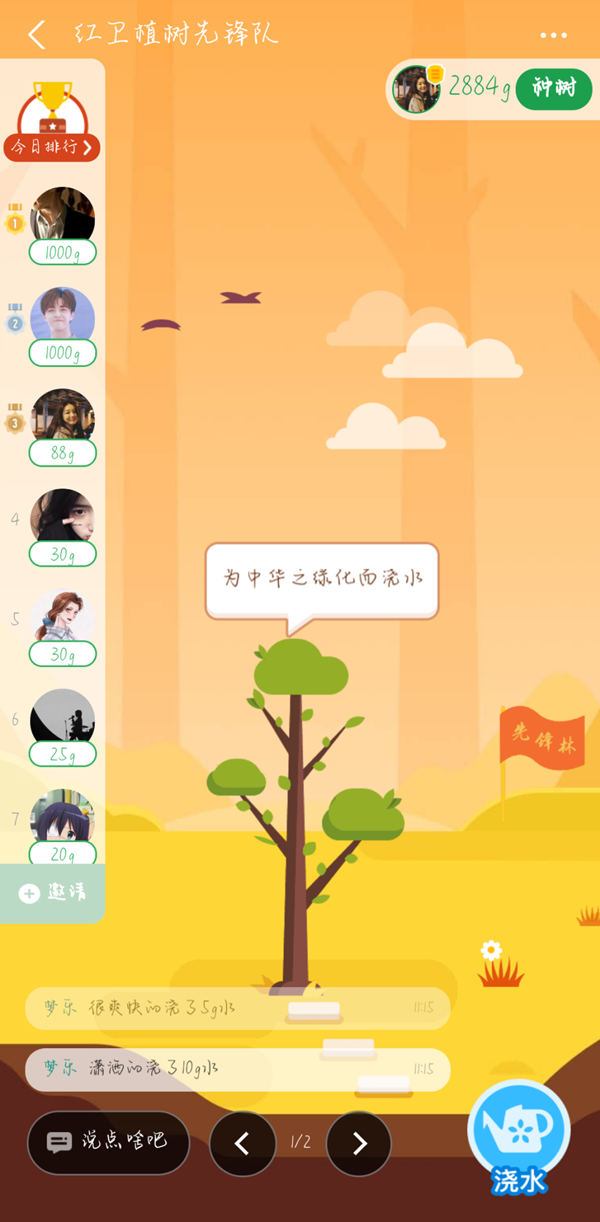Open my avatar next to 2884g
This screenshot has height=1222, width=600.
tap(416, 89)
